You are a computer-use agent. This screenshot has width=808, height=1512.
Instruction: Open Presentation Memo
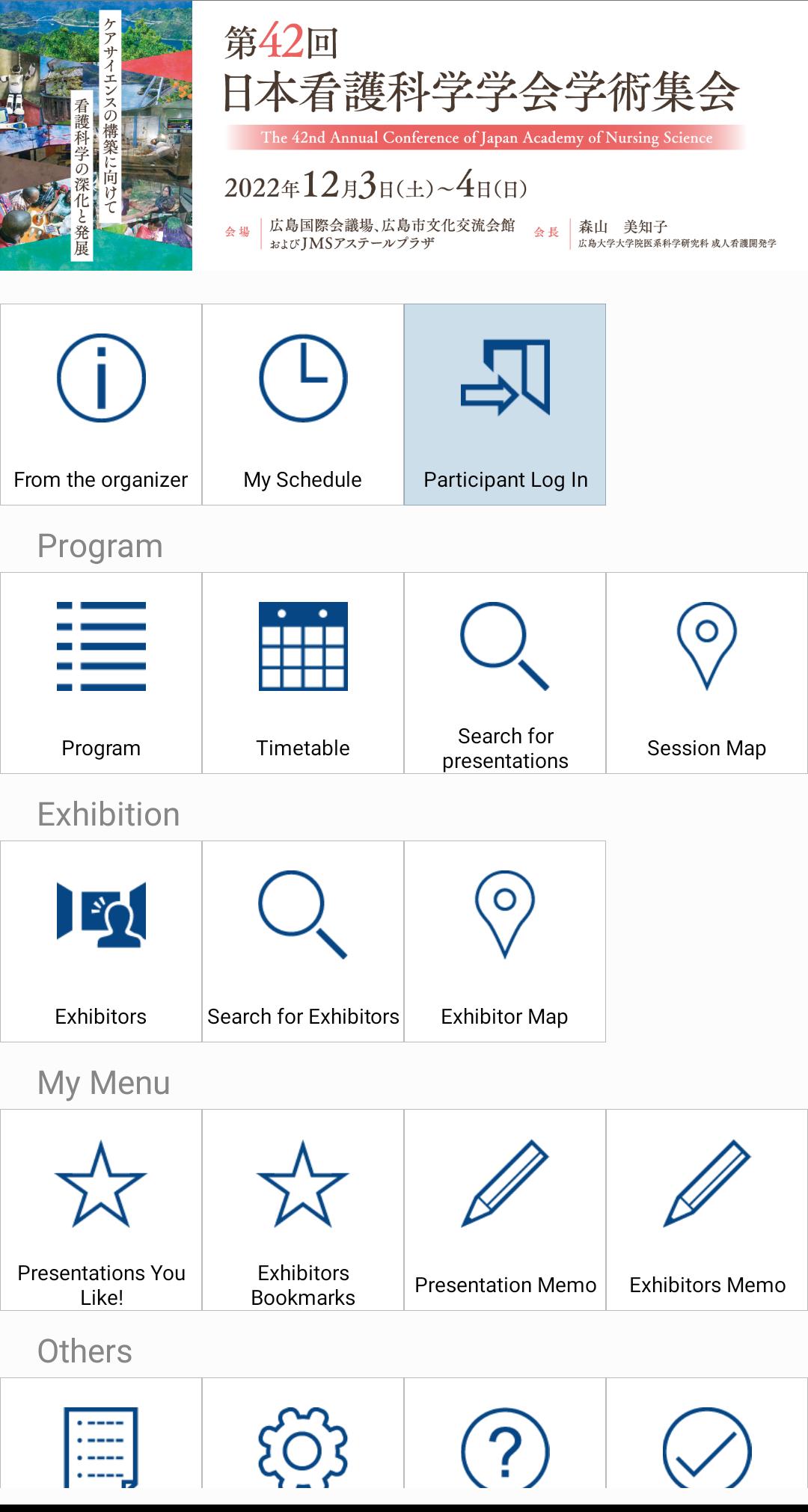coord(505,1210)
